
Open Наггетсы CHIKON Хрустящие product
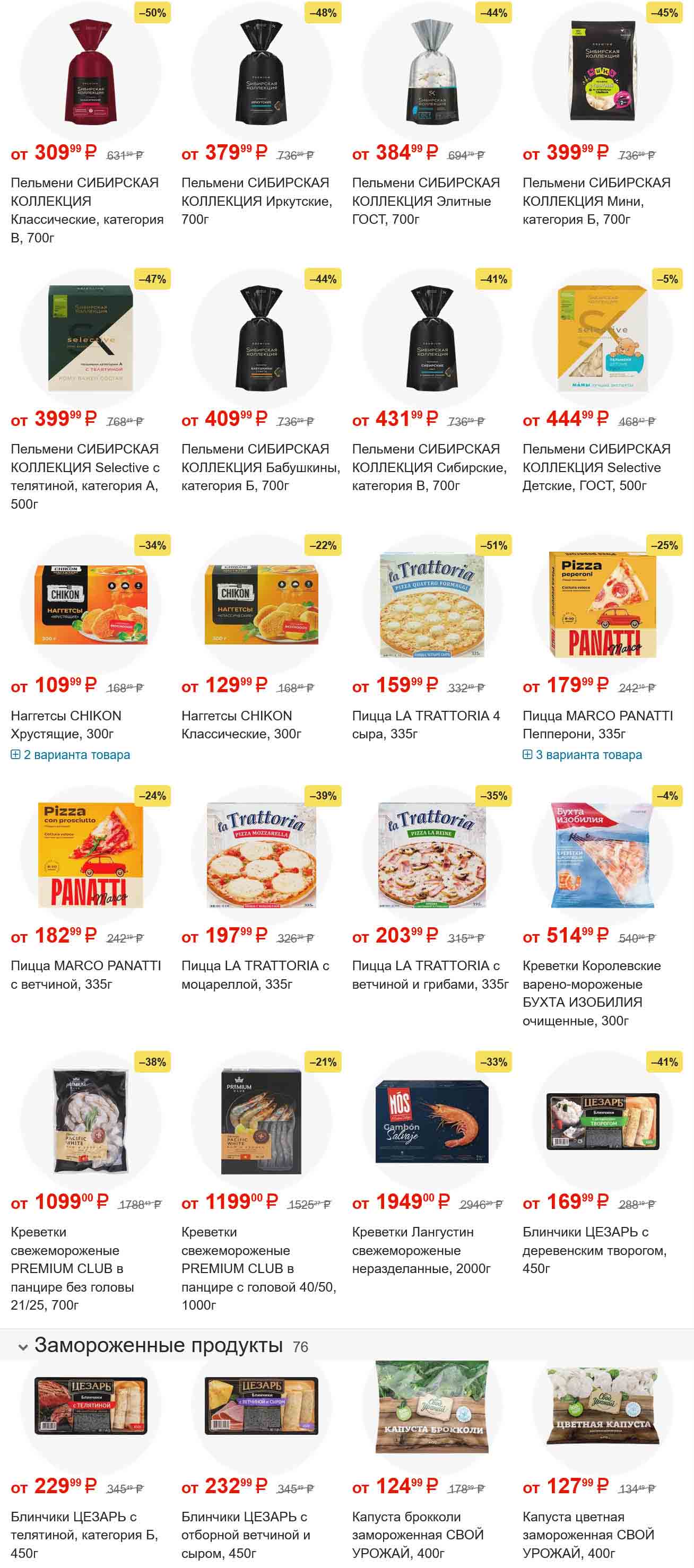point(66,725)
